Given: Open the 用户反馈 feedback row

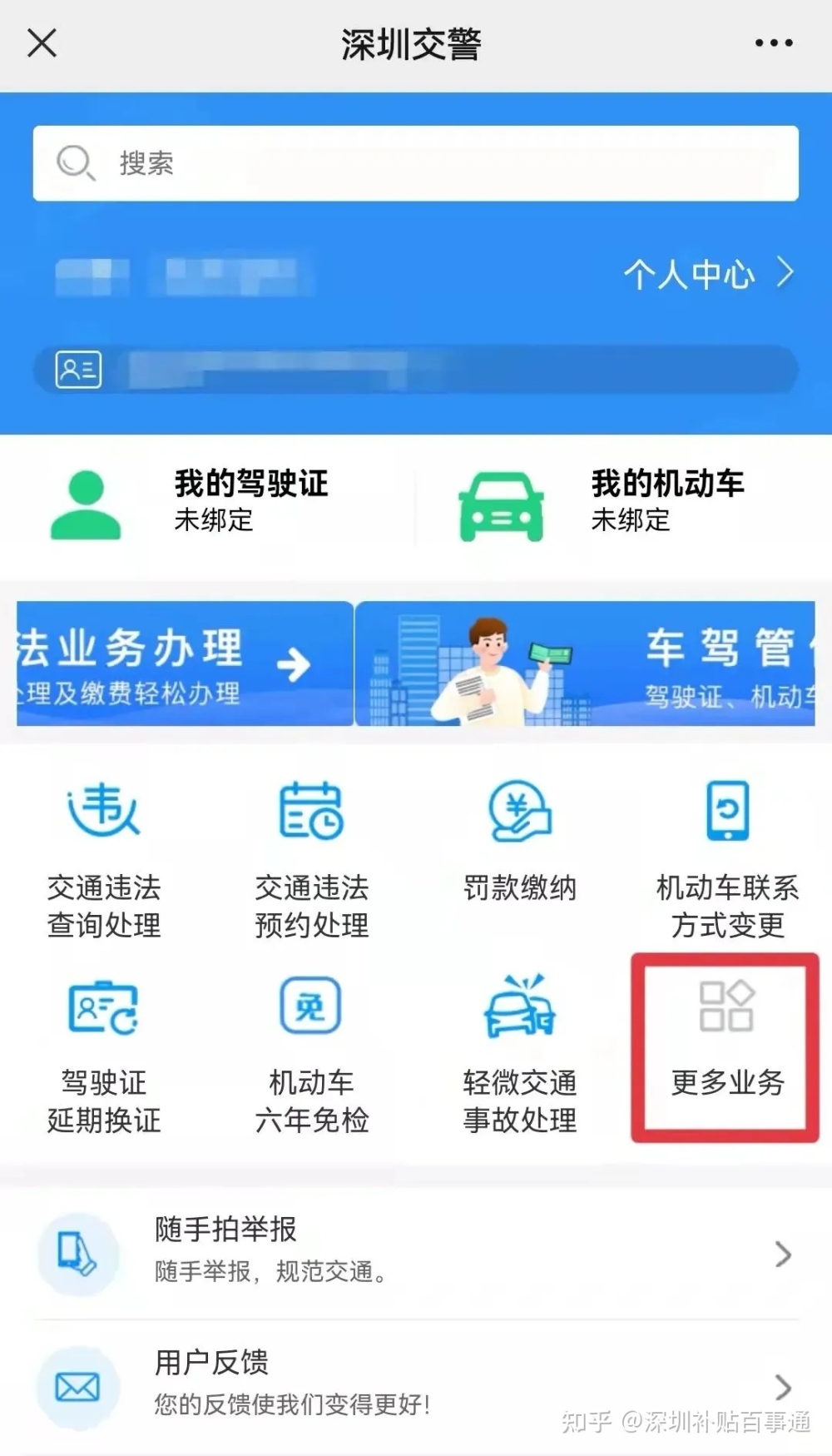Looking at the screenshot, I should click(x=416, y=1386).
